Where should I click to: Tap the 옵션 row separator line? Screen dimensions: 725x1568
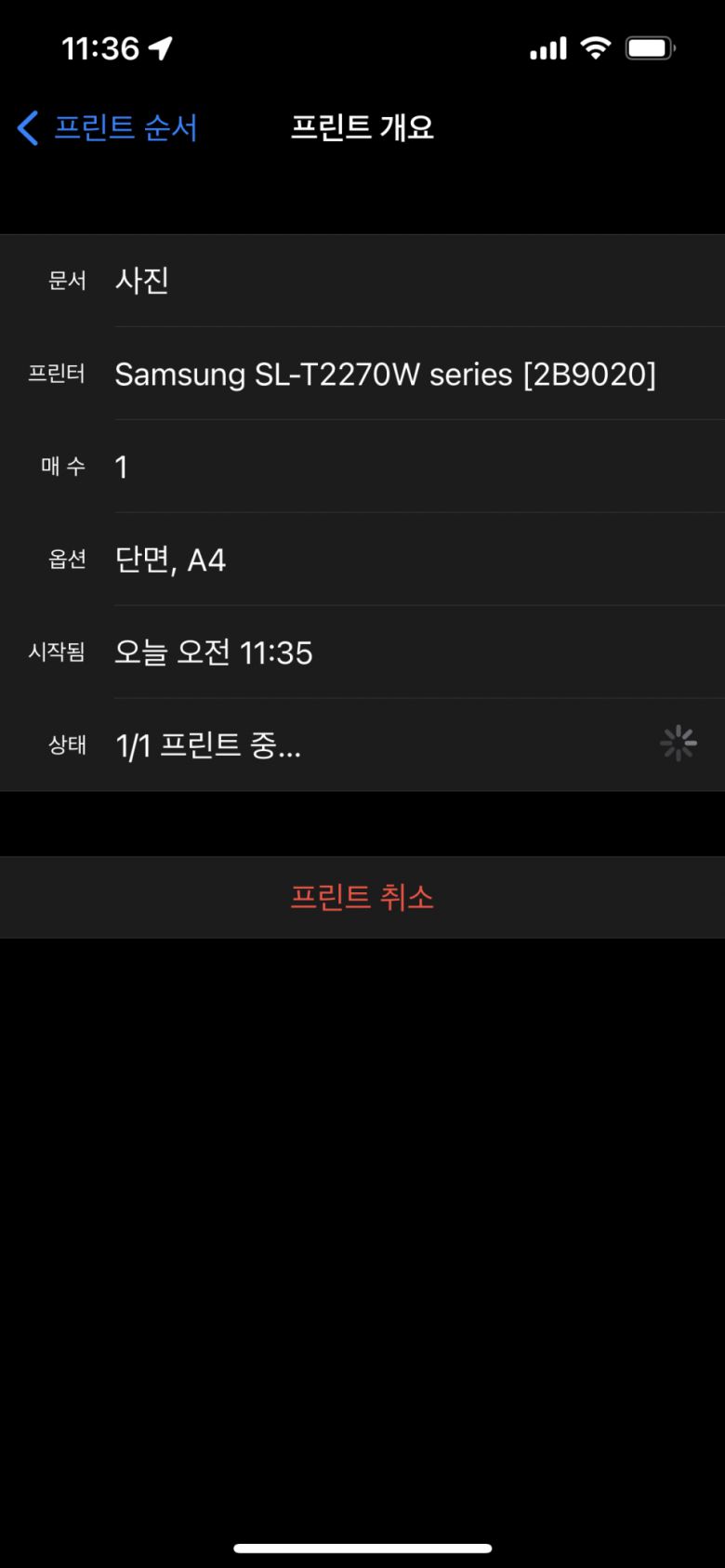click(x=418, y=605)
